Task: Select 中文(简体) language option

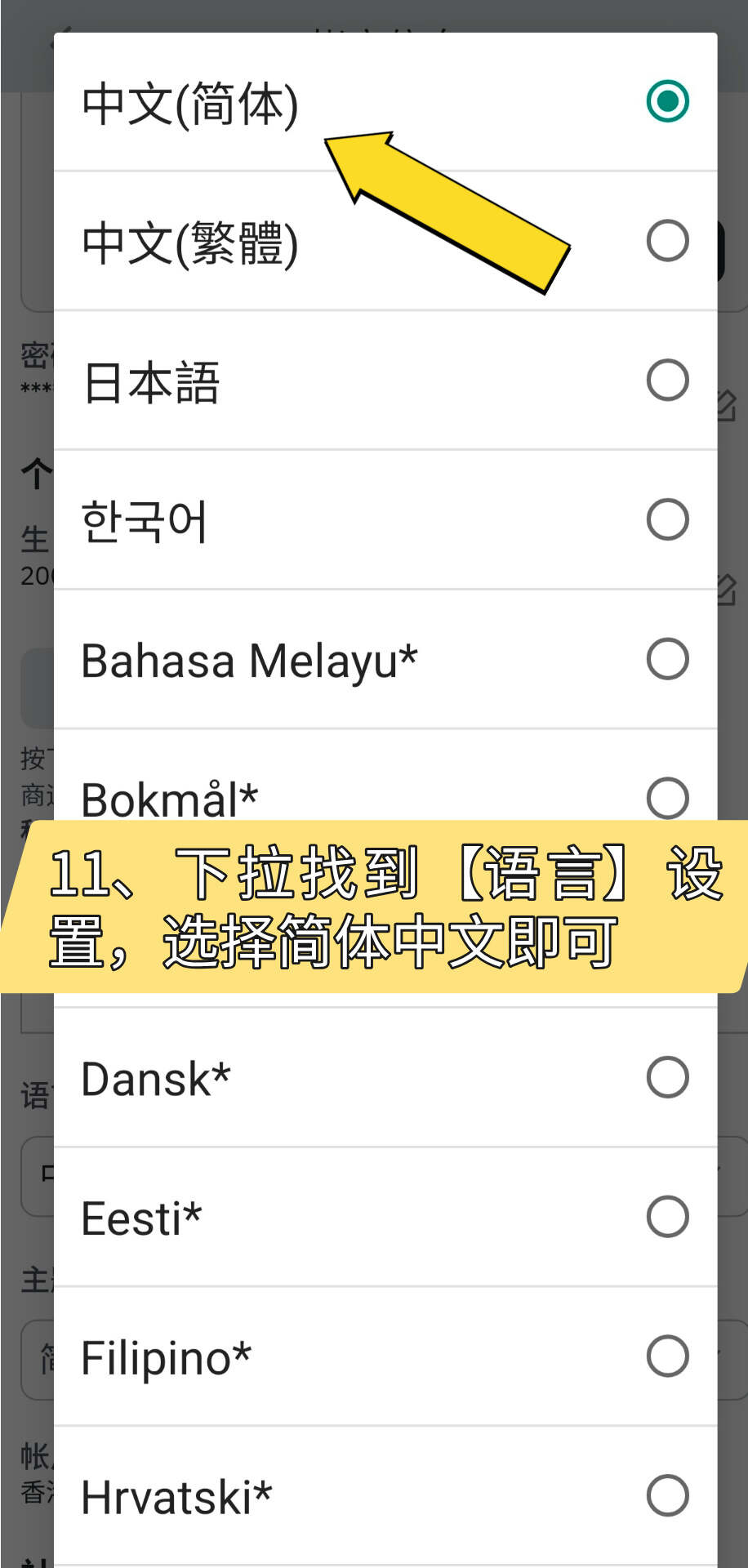Action: click(x=385, y=102)
